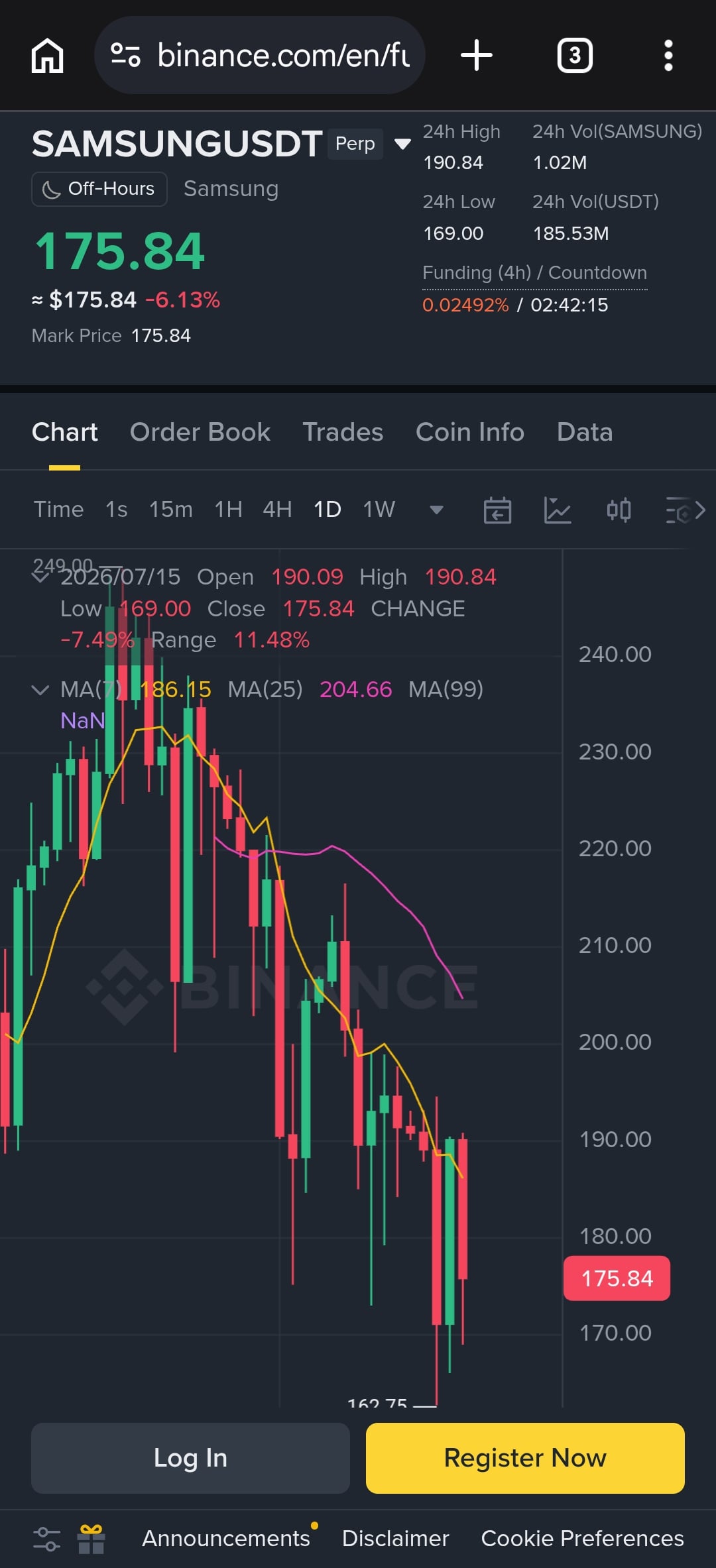This screenshot has width=716, height=1568.
Task: Select the 15m chart interval
Action: pos(171,510)
